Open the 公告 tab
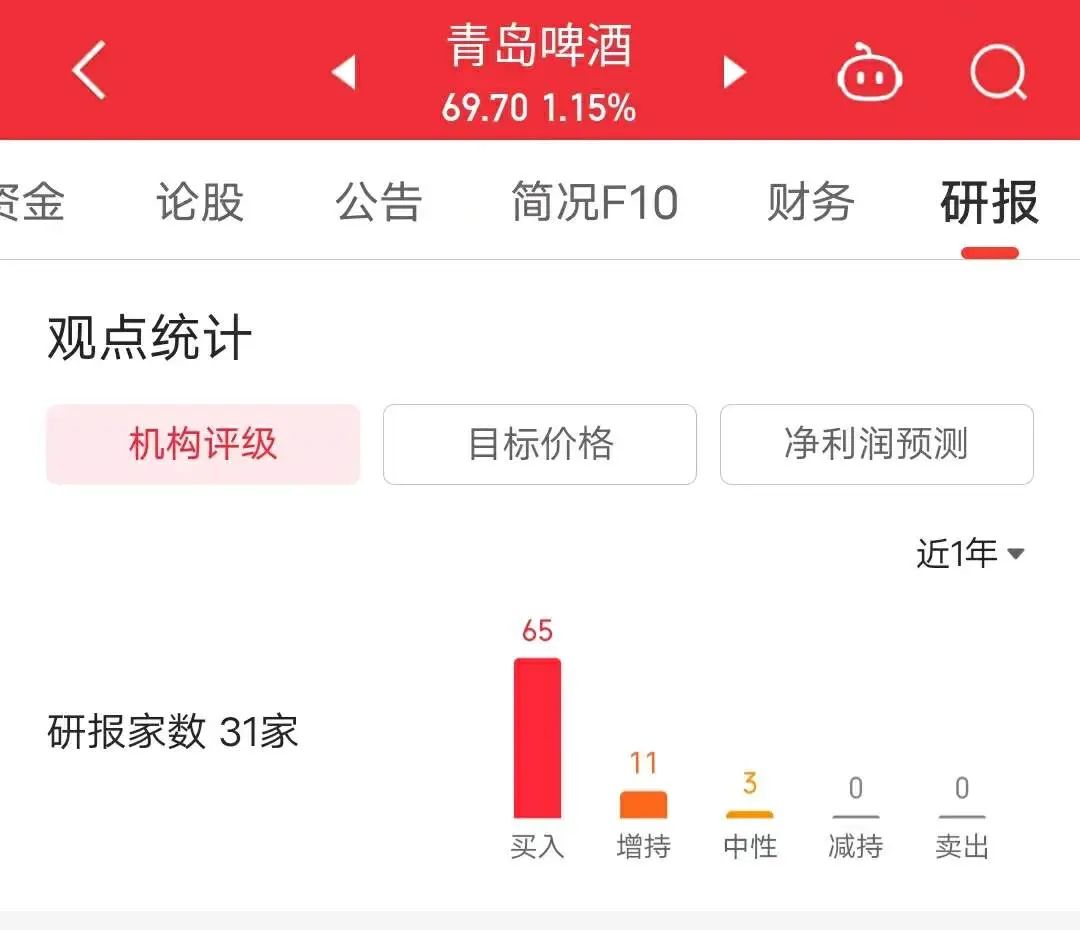 pyautogui.click(x=379, y=202)
